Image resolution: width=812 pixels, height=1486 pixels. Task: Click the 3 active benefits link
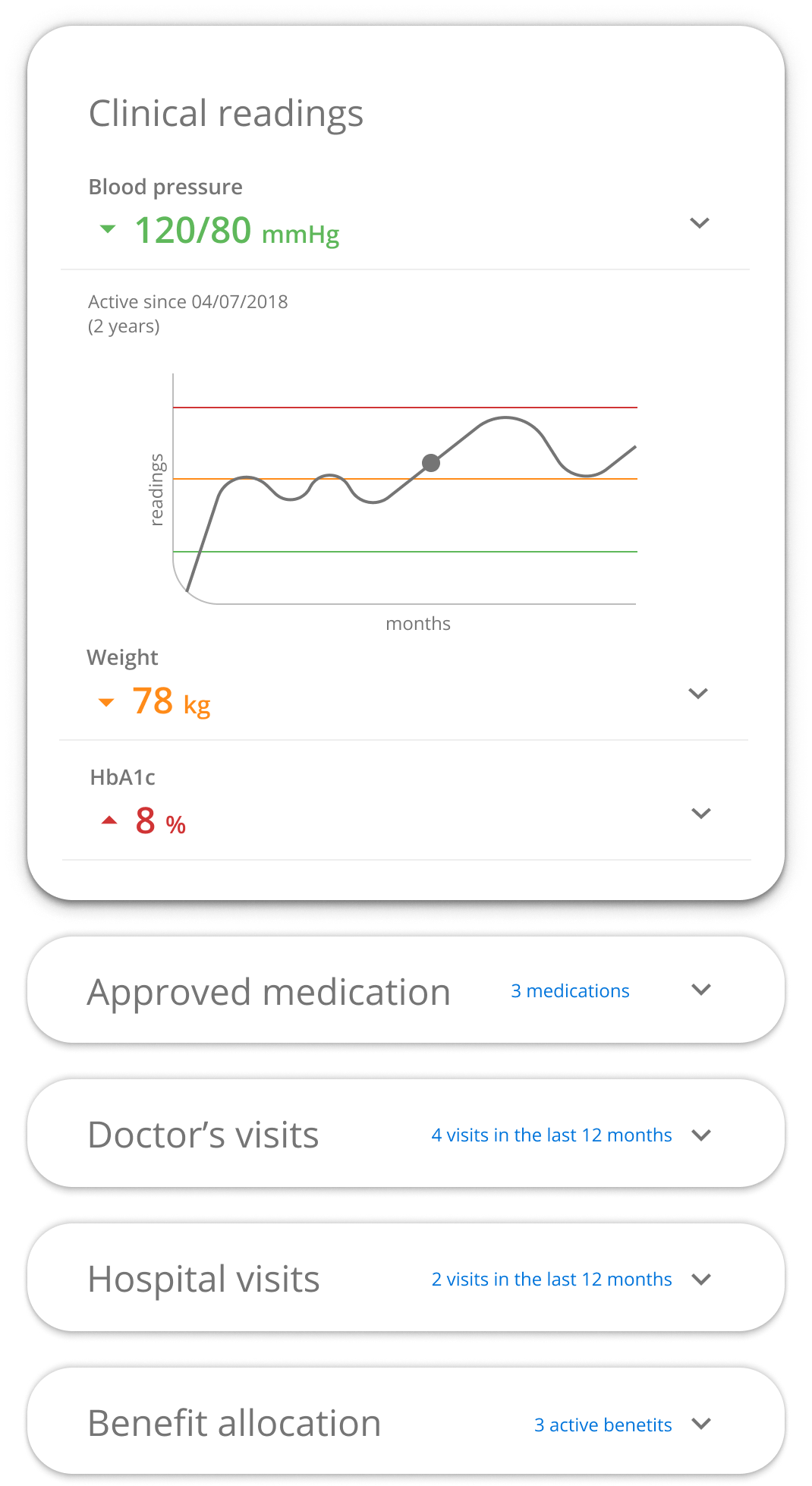coord(603,1425)
